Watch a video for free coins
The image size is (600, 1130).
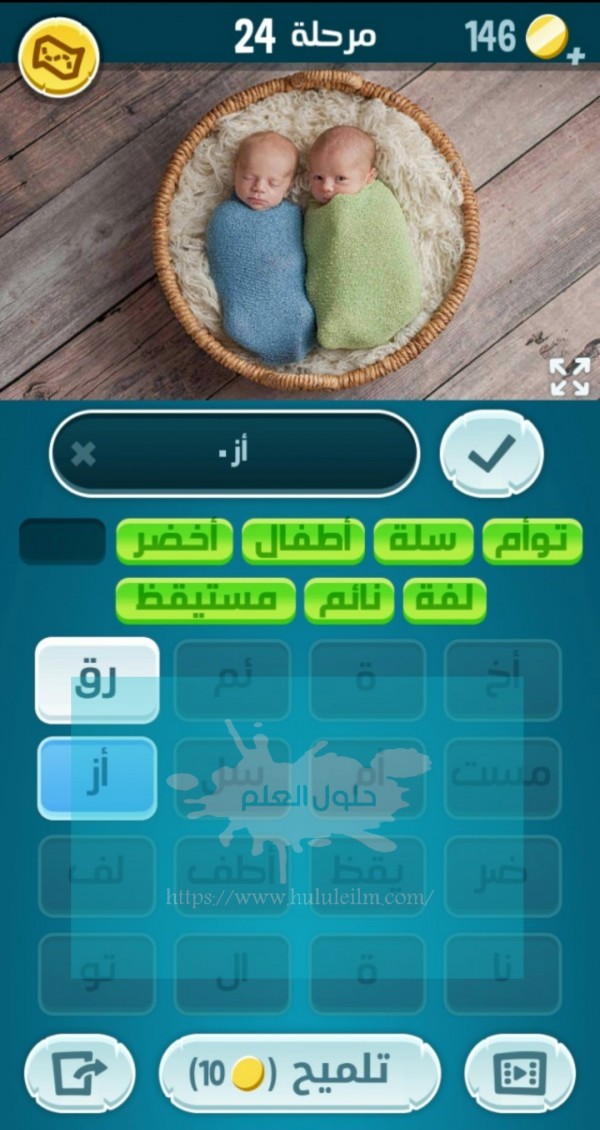[x=519, y=1073]
